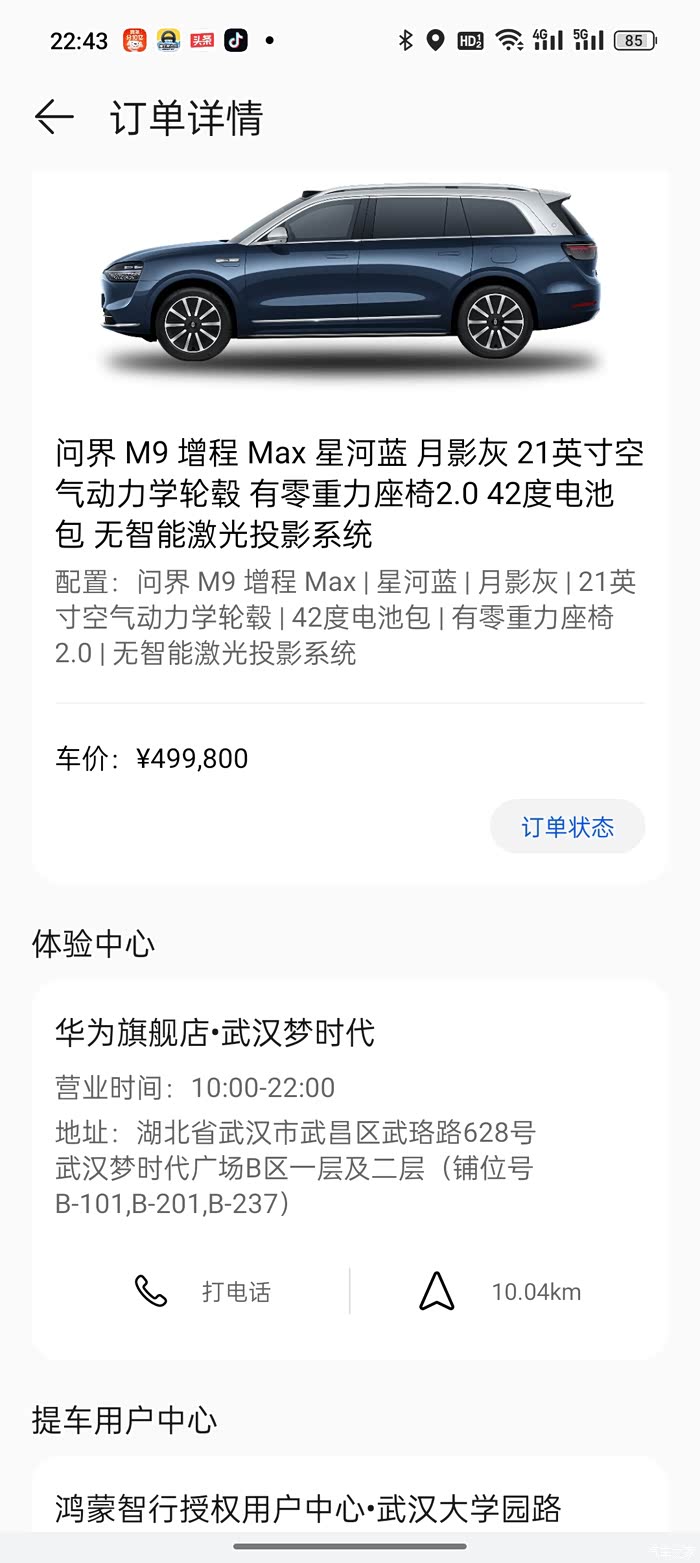This screenshot has width=700, height=1563.
Task: Tap 打电话 to call 华为旗舰店
Action: pos(203,1291)
